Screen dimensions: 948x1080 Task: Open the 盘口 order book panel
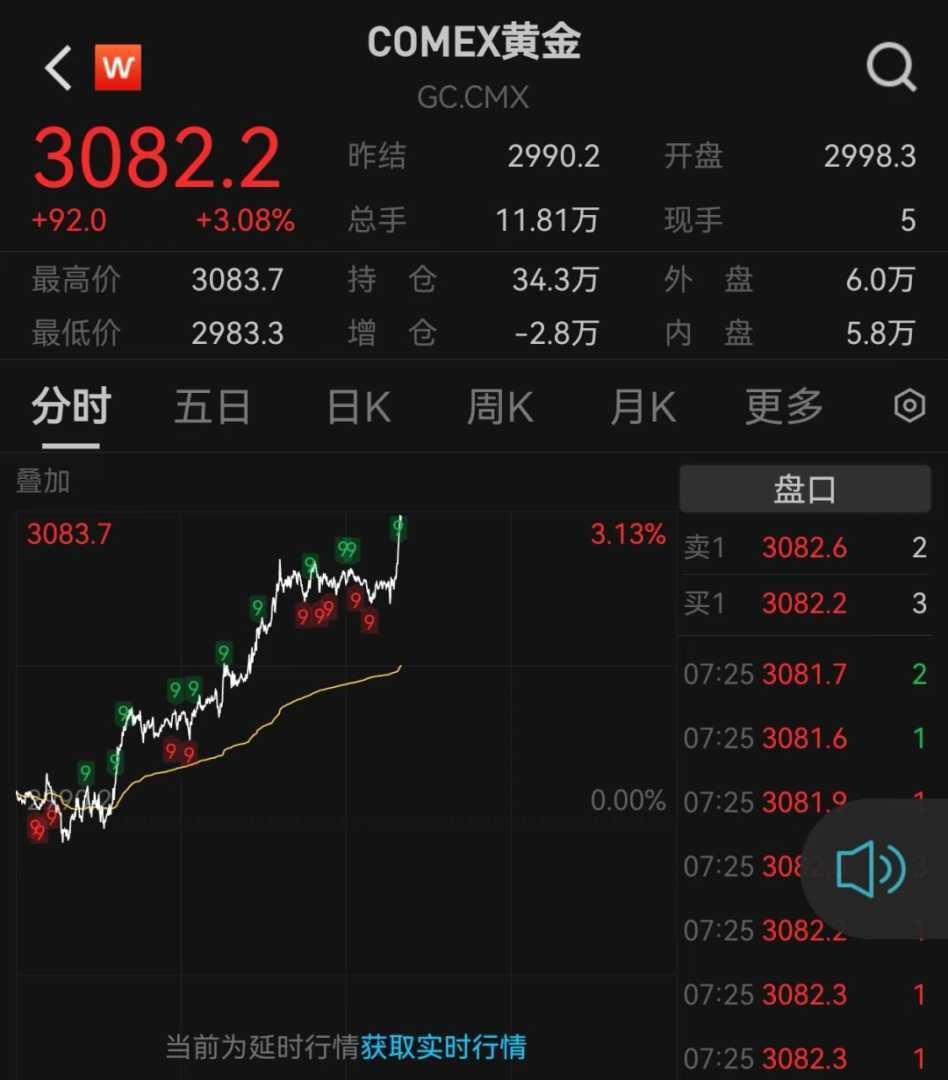[804, 489]
